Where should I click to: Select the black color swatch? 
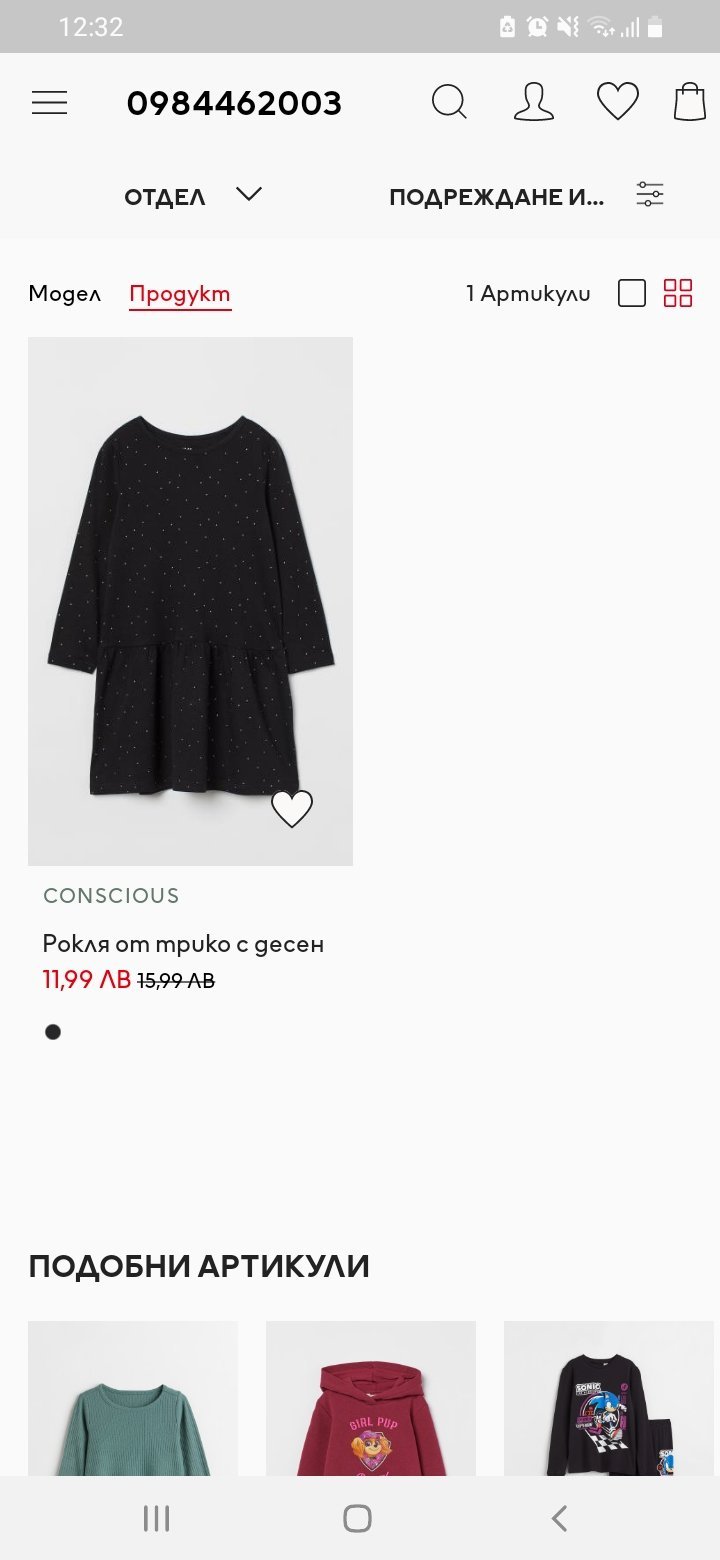[x=53, y=1032]
